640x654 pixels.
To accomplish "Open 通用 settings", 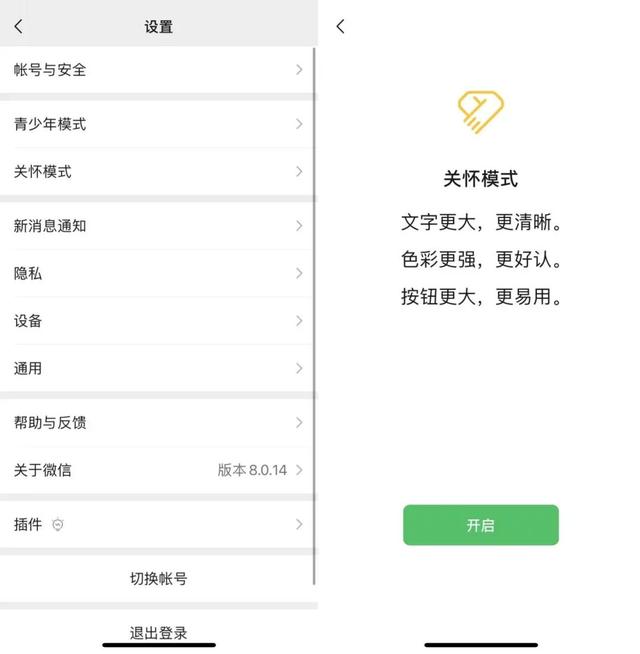I will coord(157,368).
